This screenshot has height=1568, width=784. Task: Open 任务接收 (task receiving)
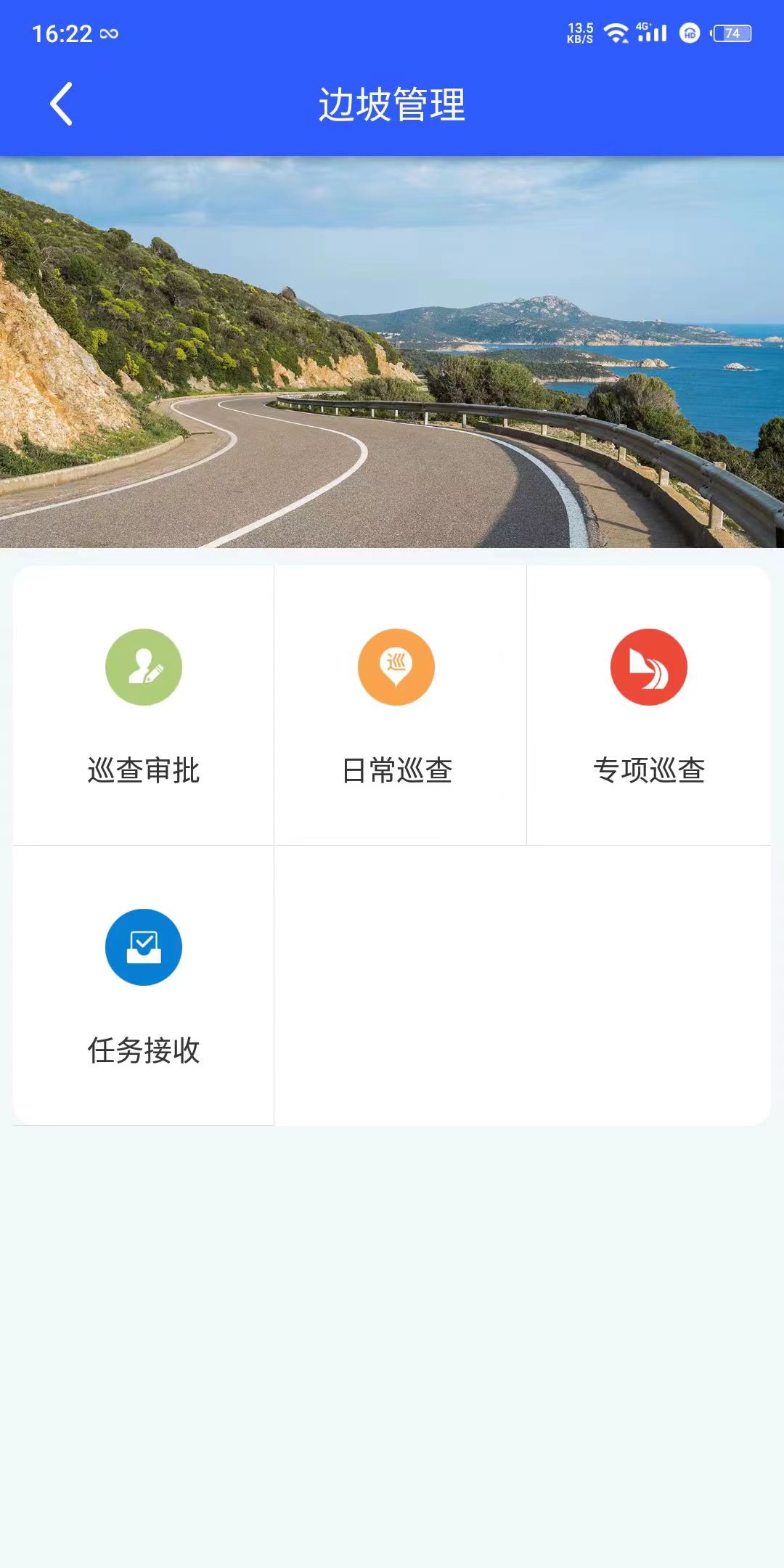pyautogui.click(x=144, y=985)
